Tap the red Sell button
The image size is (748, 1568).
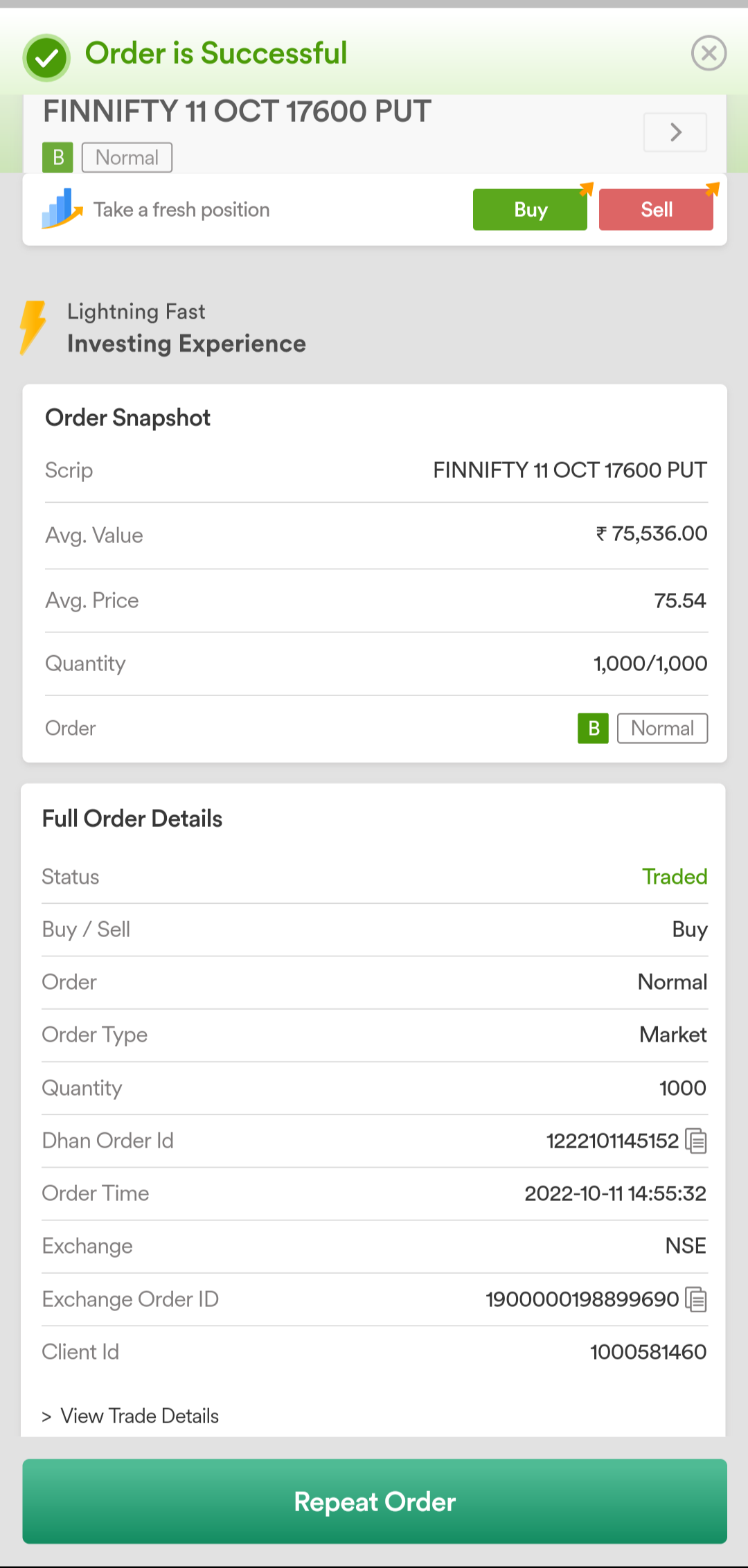pos(656,209)
